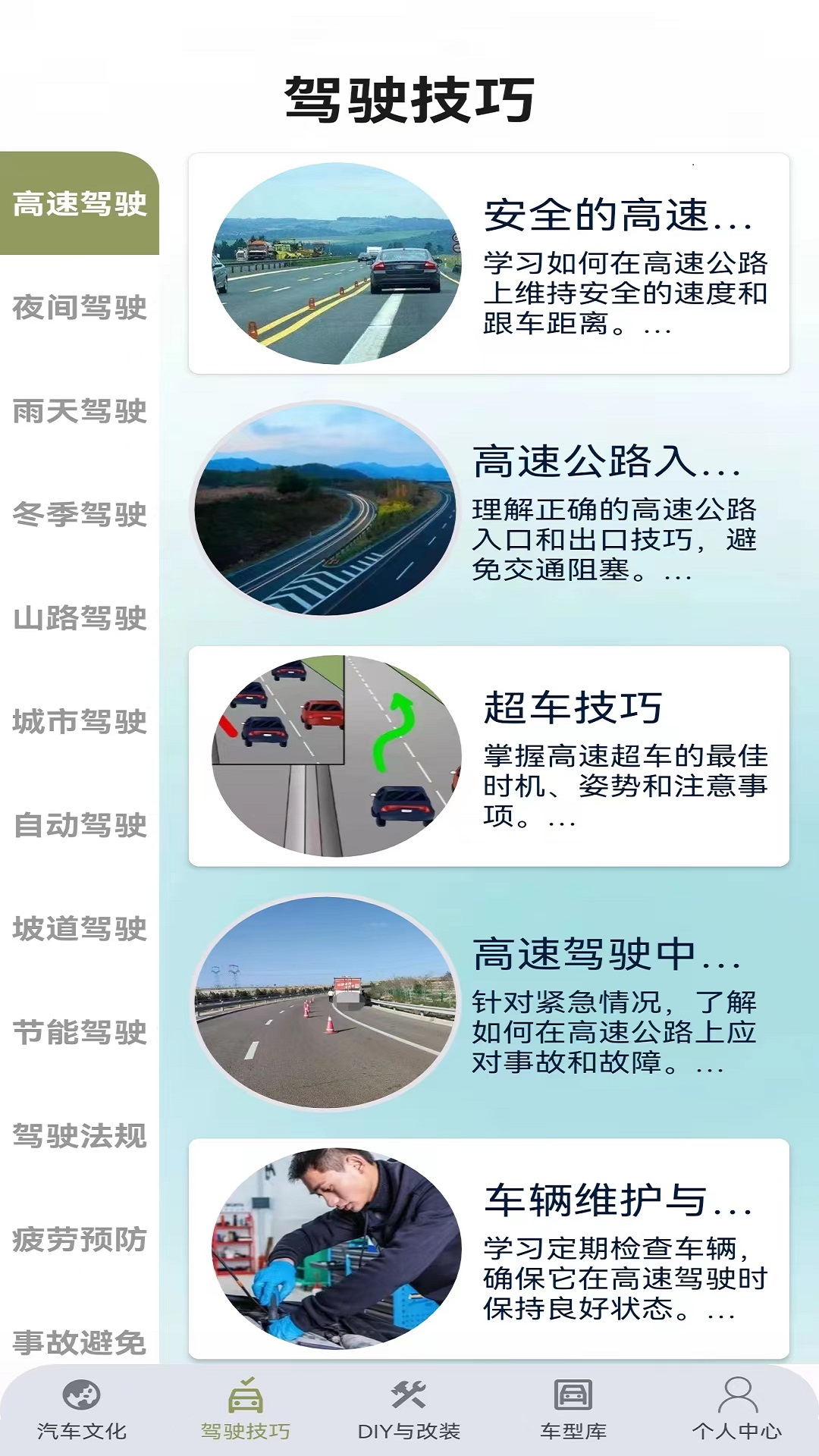Go to the 车型库 tab
Image resolution: width=819 pixels, height=1456 pixels.
[x=573, y=1410]
